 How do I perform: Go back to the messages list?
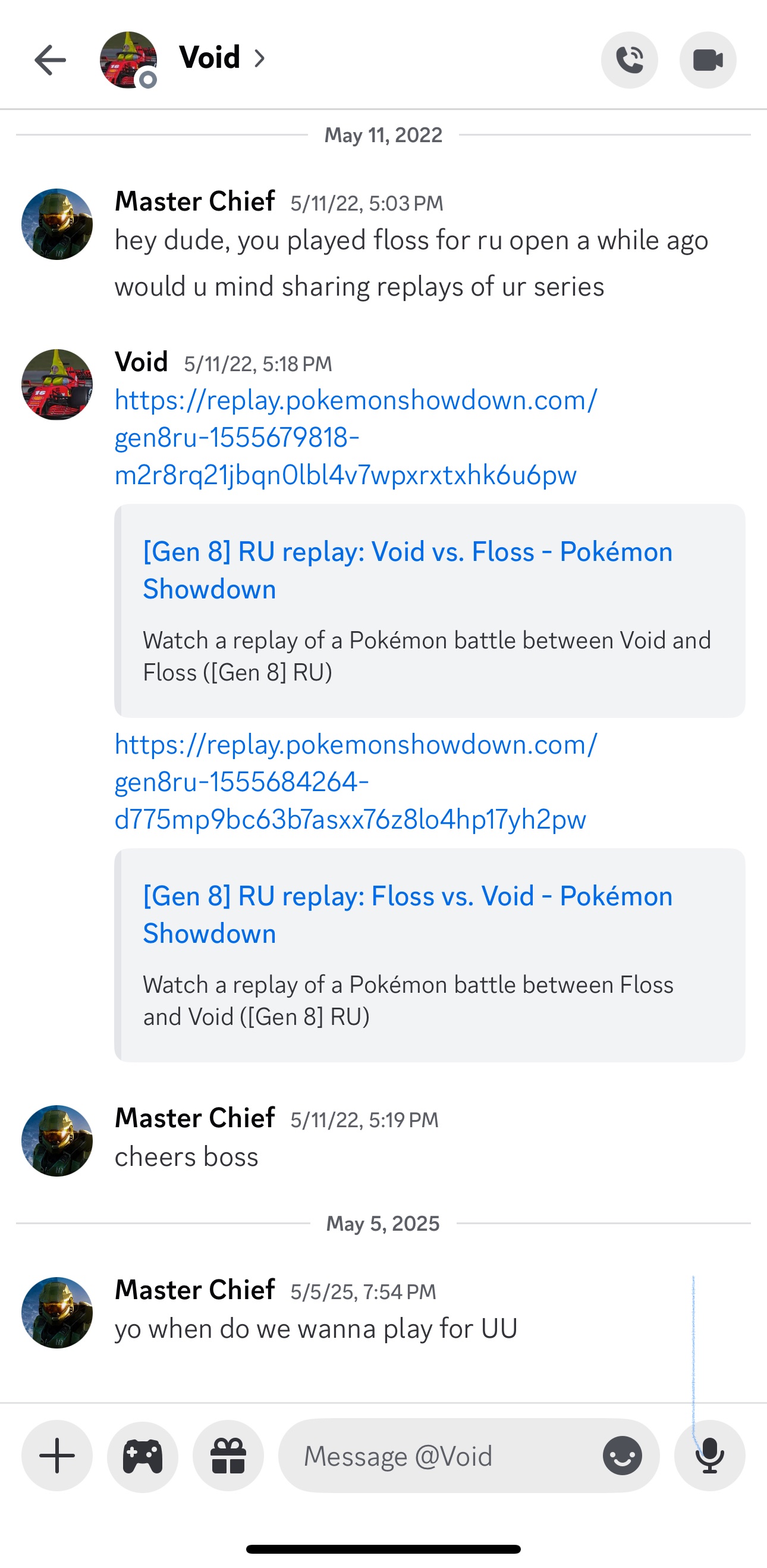pos(50,59)
